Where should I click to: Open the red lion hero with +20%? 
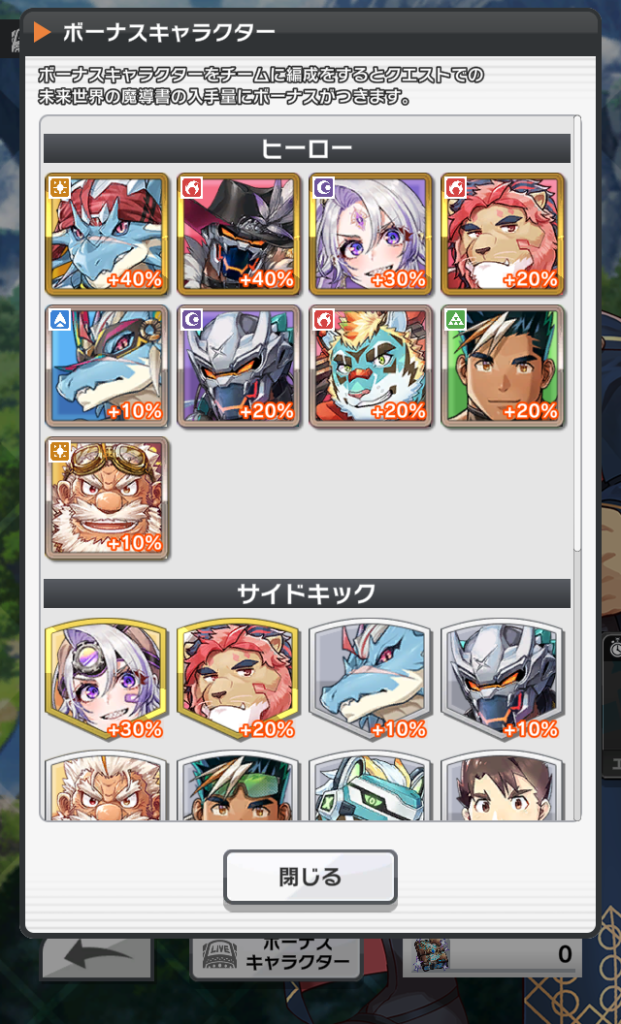coord(503,235)
